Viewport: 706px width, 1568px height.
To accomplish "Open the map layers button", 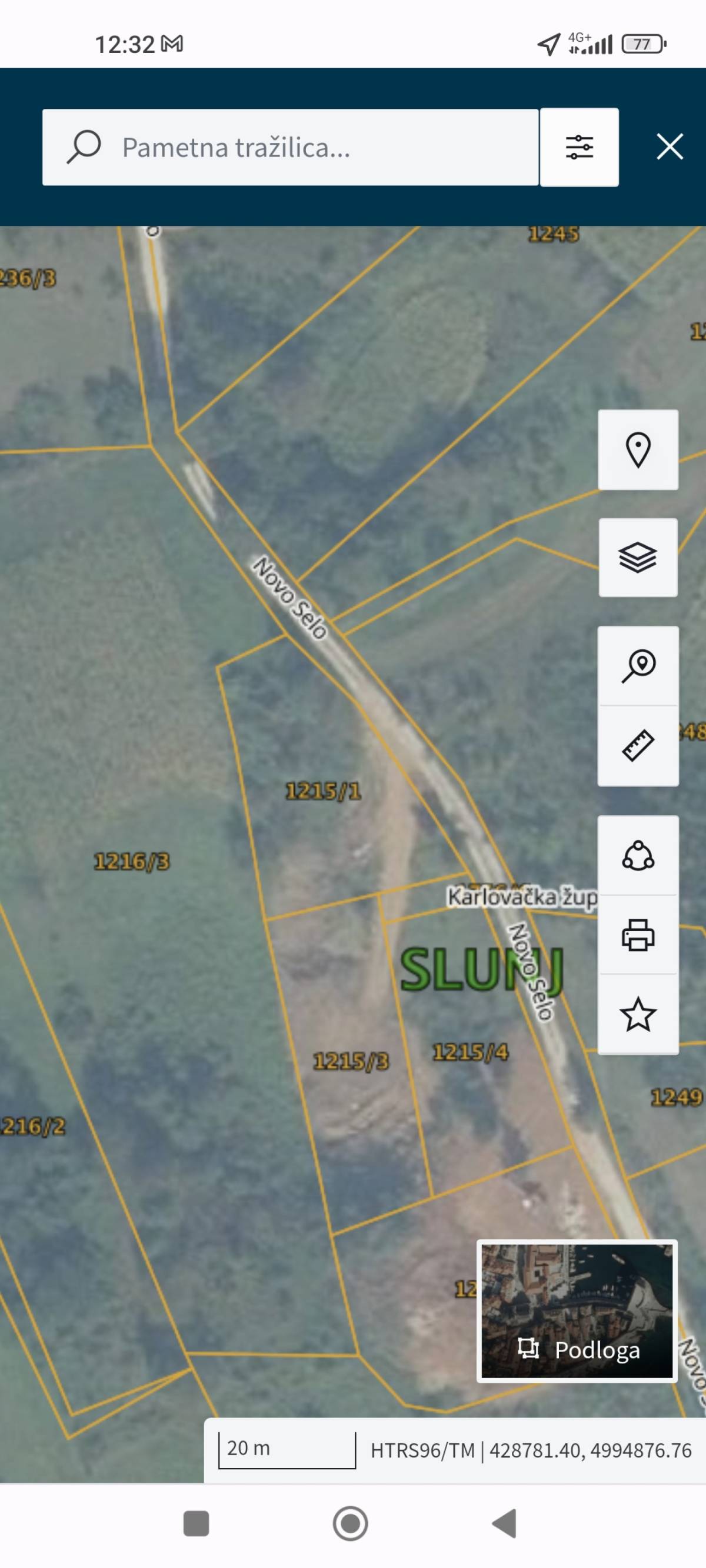I will coord(638,558).
